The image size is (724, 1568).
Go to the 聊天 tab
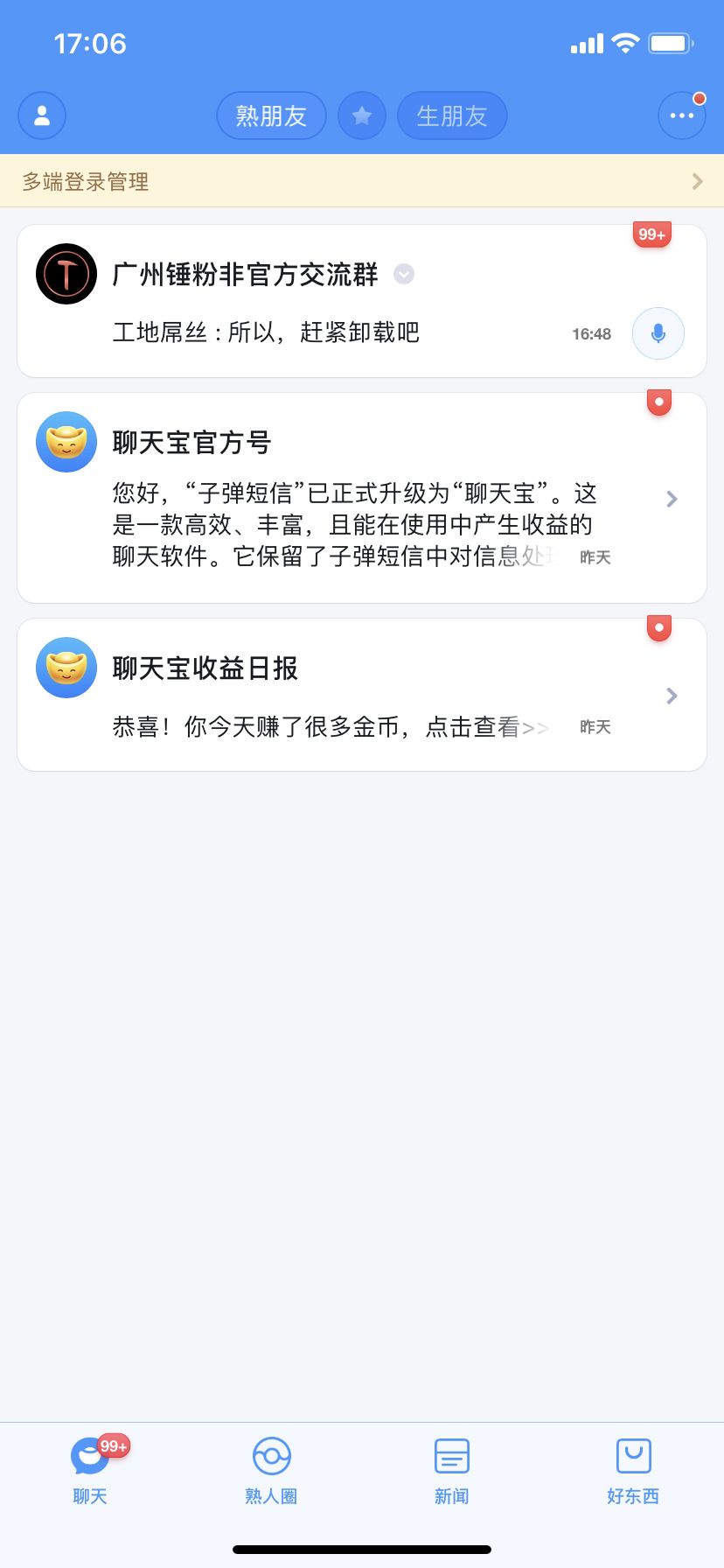point(90,1470)
